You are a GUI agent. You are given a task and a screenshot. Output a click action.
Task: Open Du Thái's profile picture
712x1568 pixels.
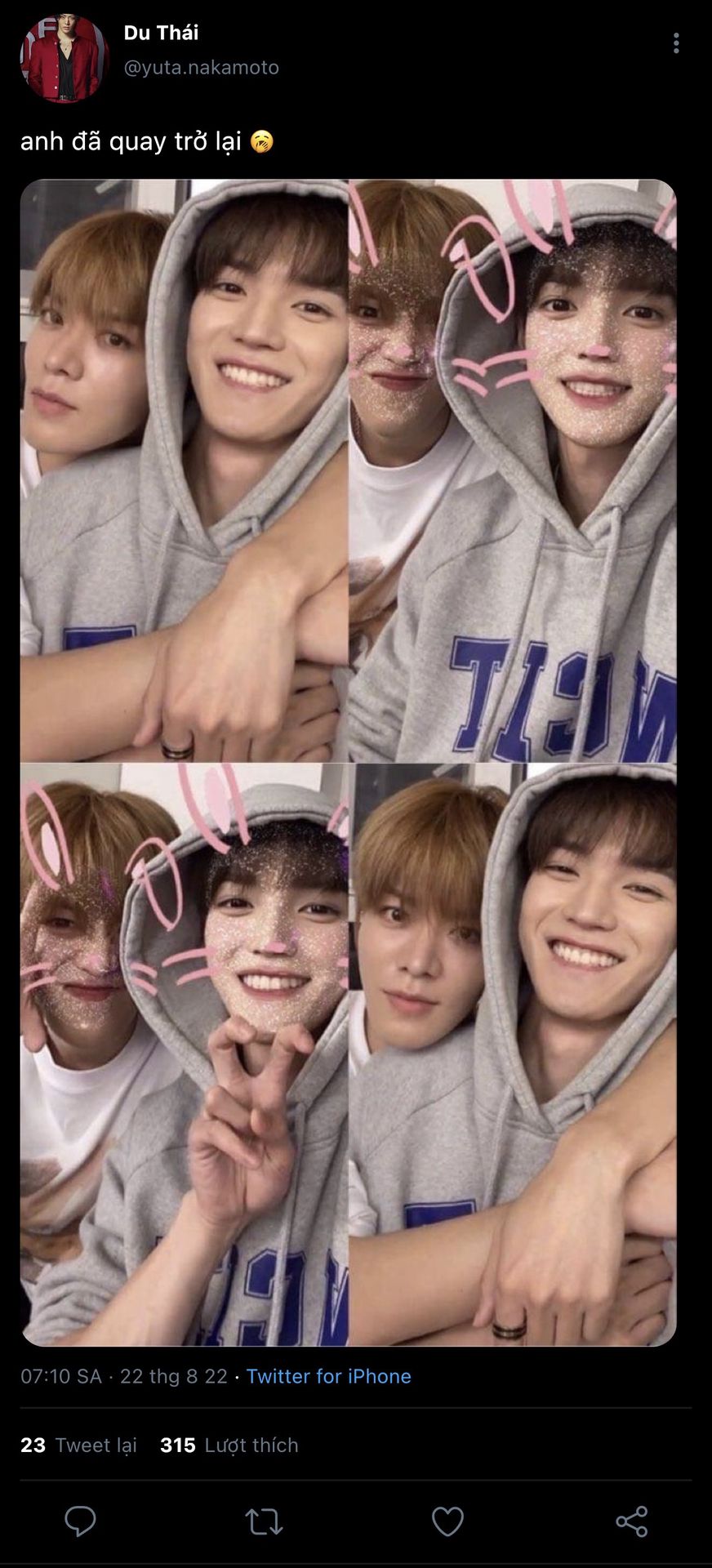tap(64, 58)
